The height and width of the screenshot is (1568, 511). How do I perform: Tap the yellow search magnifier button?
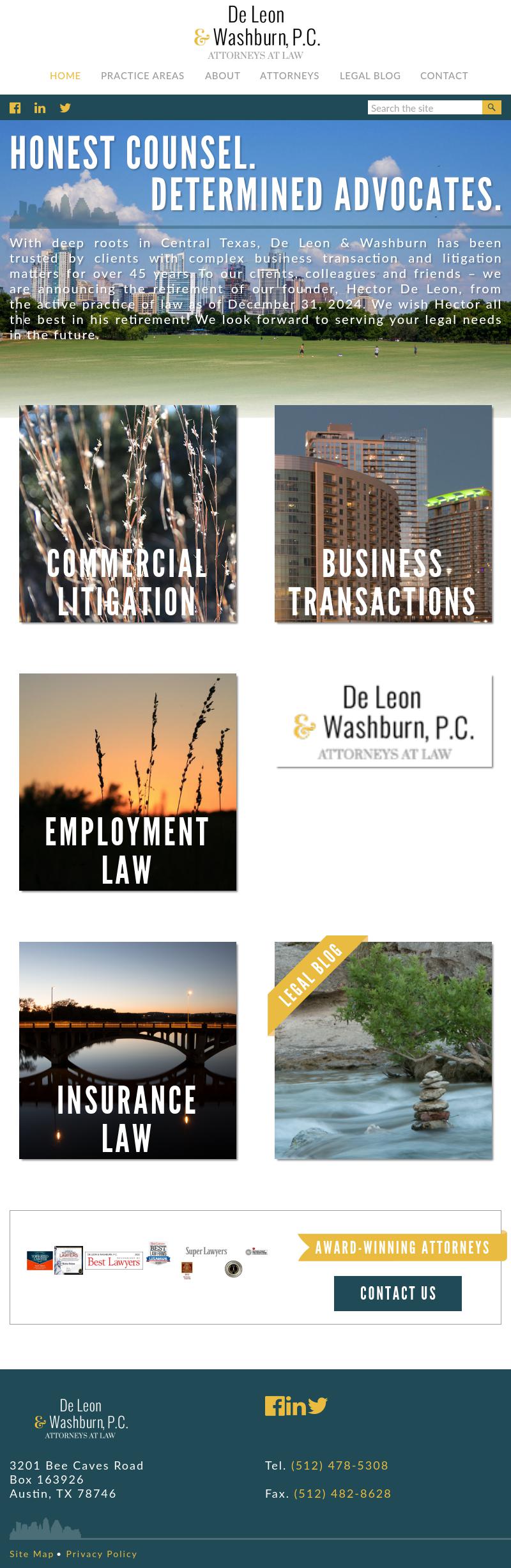tap(491, 107)
